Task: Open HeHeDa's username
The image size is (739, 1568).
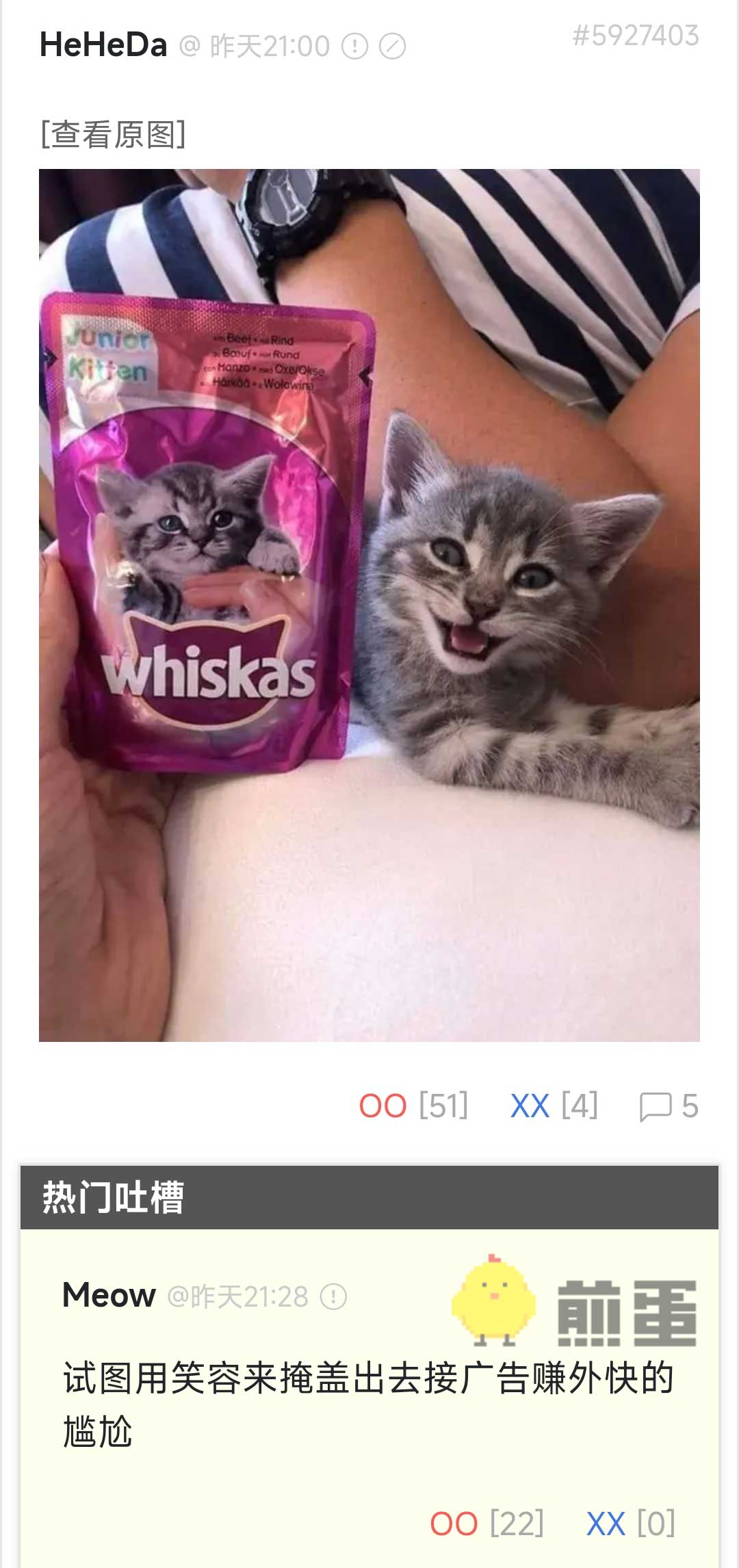Action: (x=103, y=45)
